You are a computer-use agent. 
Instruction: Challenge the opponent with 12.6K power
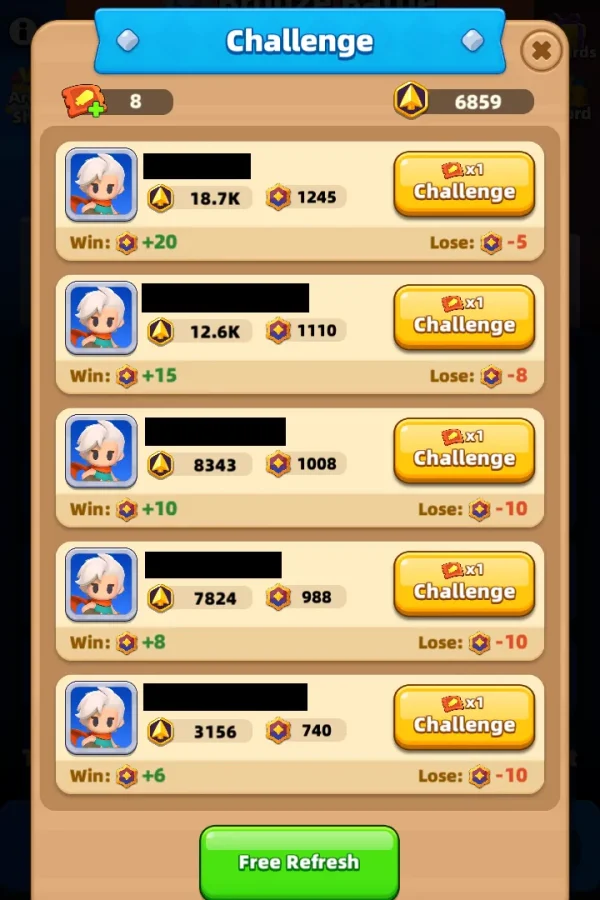point(464,317)
